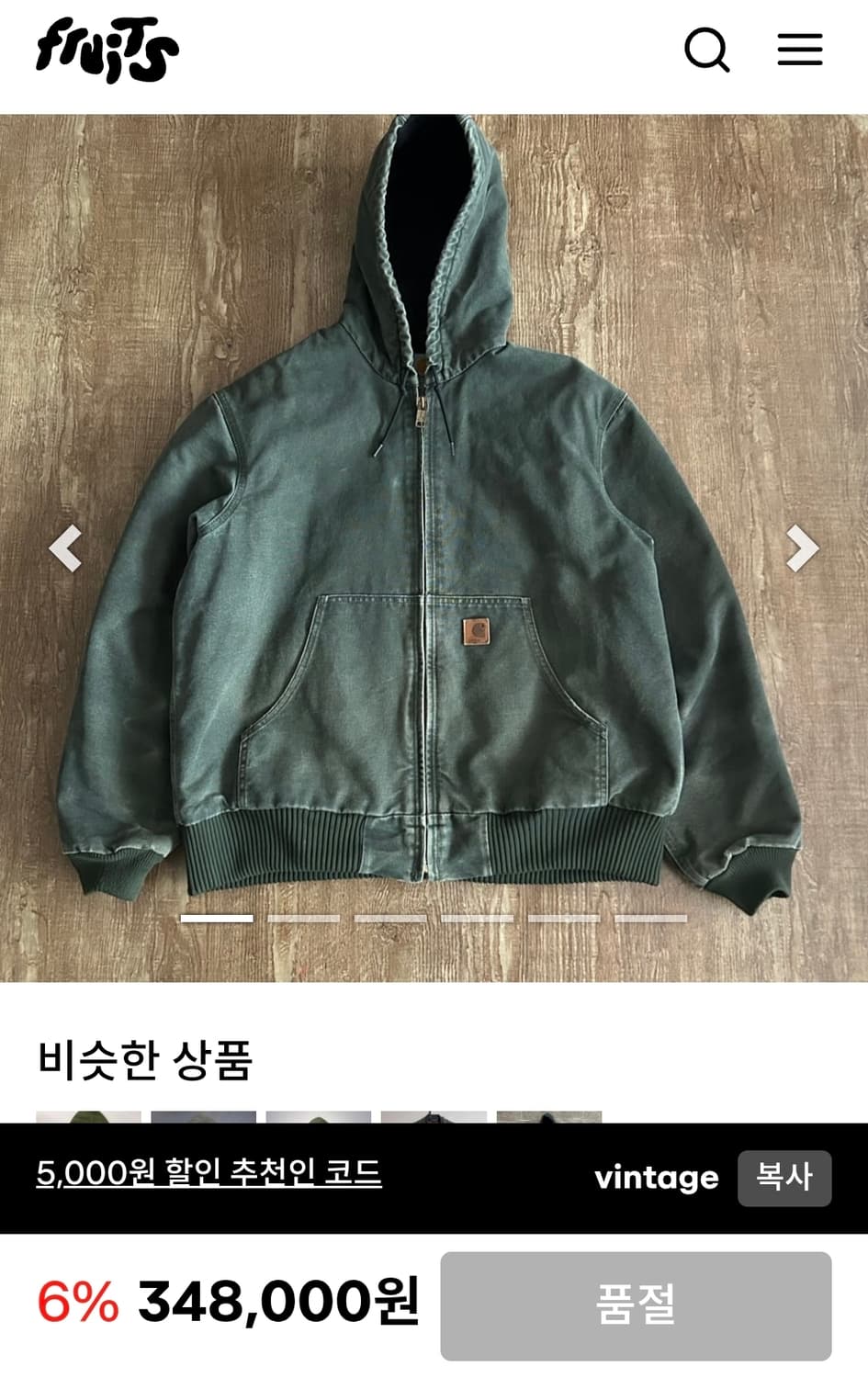Viewport: 868px width, 1378px height.
Task: Tap the left chevron on the image carousel
Action: point(65,549)
